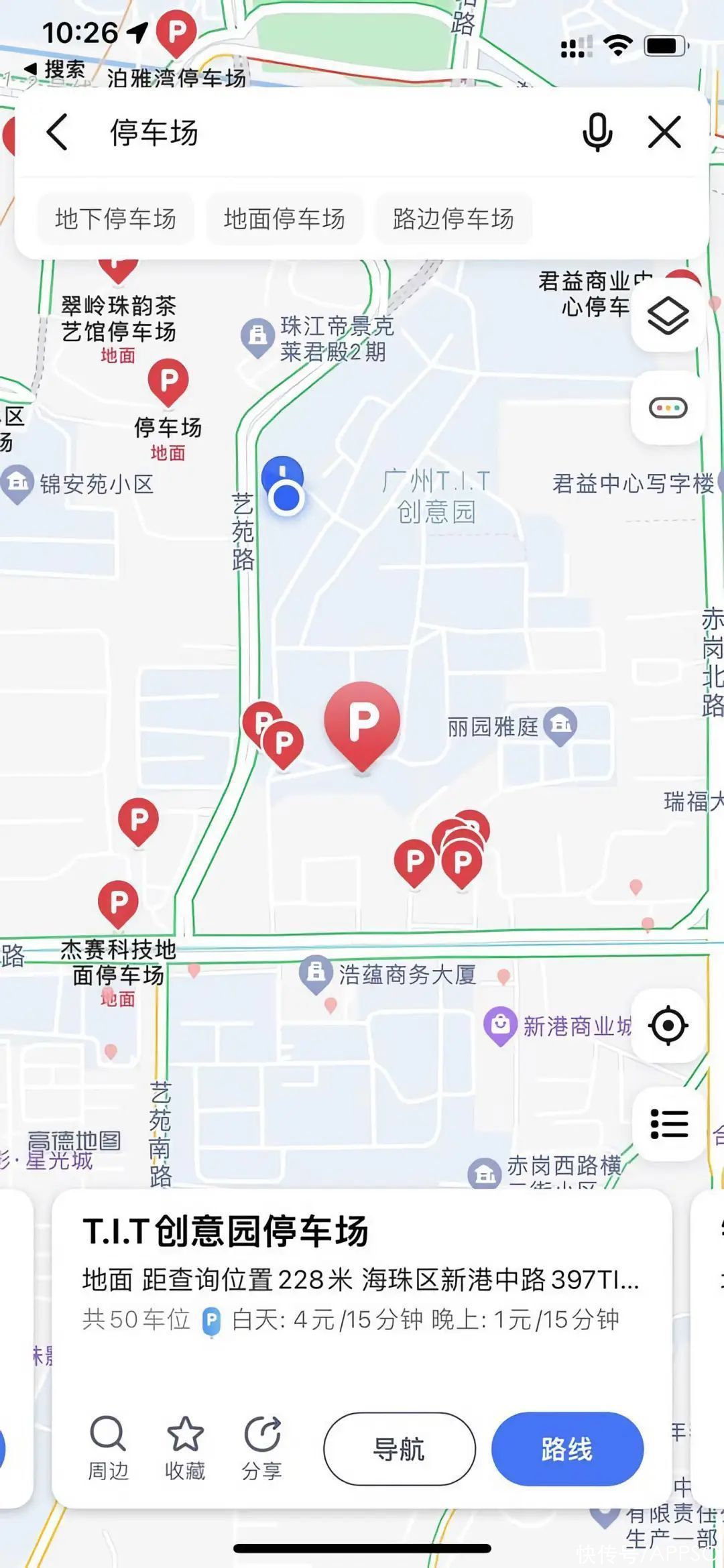
Task: Start 导航 to T.I.T创意园停车场
Action: pyautogui.click(x=400, y=1449)
